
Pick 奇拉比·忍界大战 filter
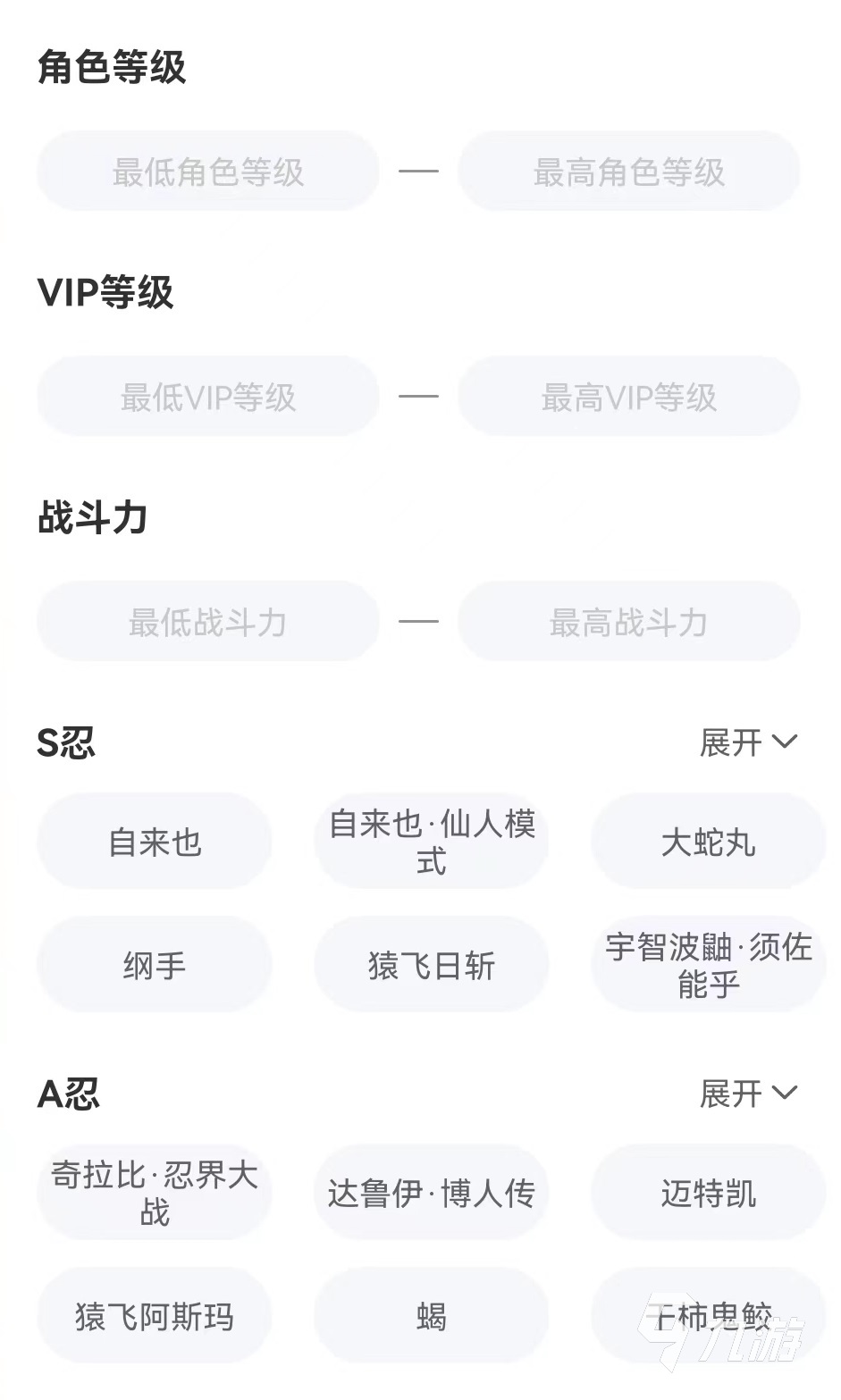tap(155, 1193)
